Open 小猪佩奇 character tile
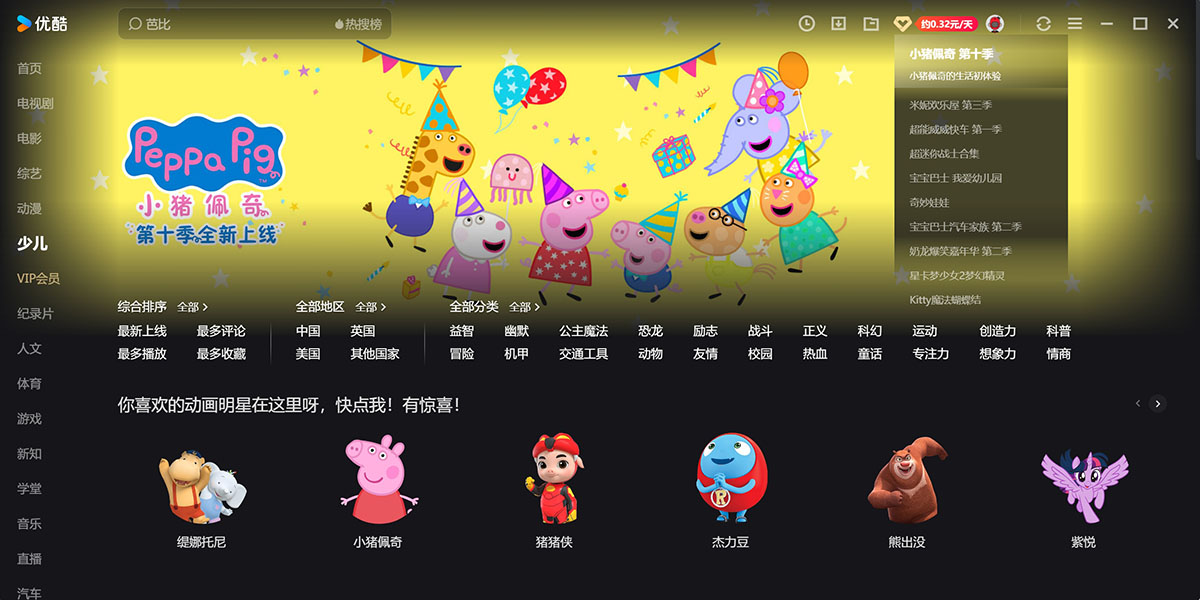The width and height of the screenshot is (1200, 600). [x=377, y=490]
